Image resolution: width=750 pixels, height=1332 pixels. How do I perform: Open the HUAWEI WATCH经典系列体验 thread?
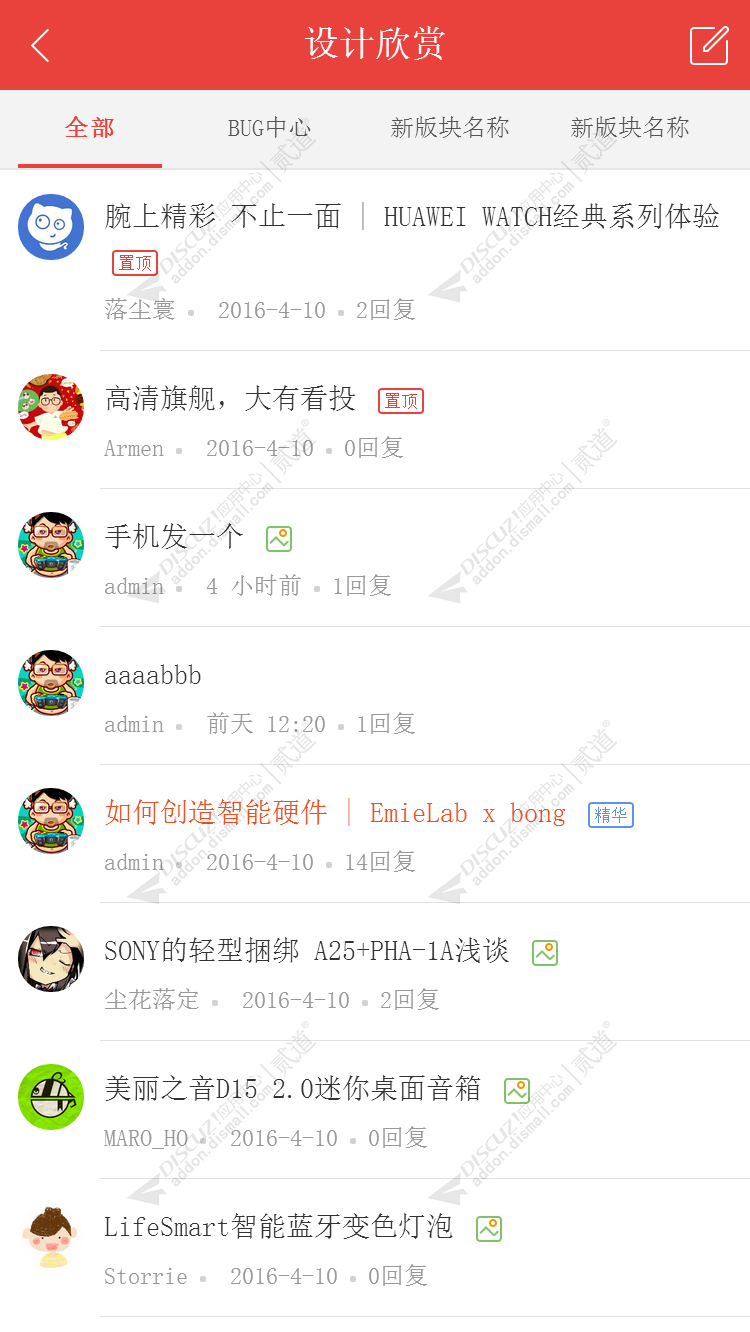[x=411, y=216]
